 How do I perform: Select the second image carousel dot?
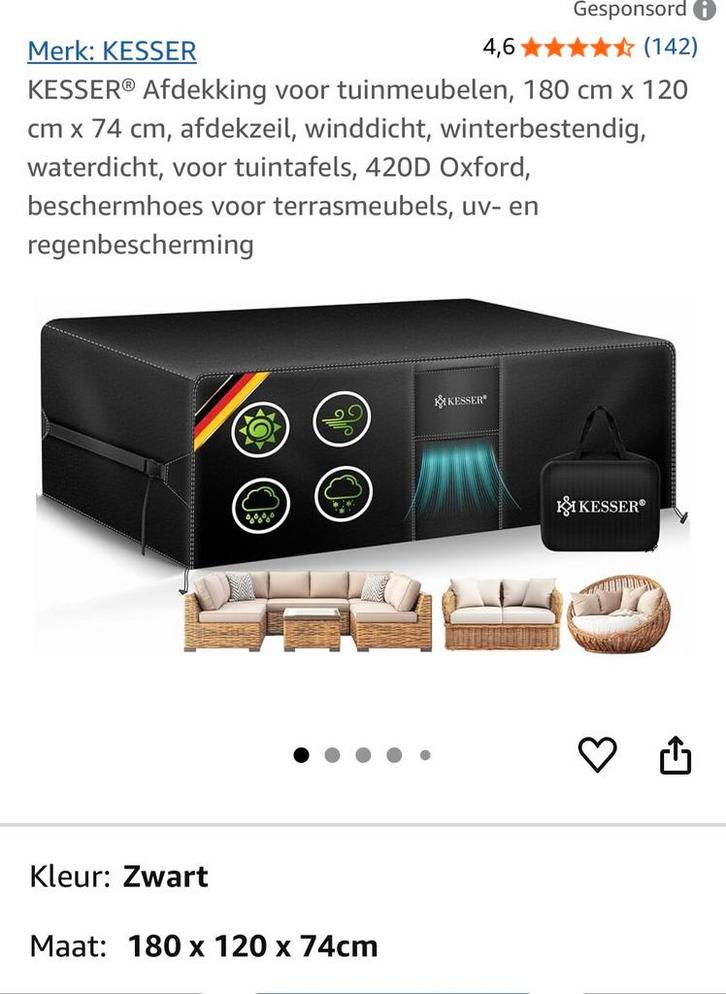[330, 757]
